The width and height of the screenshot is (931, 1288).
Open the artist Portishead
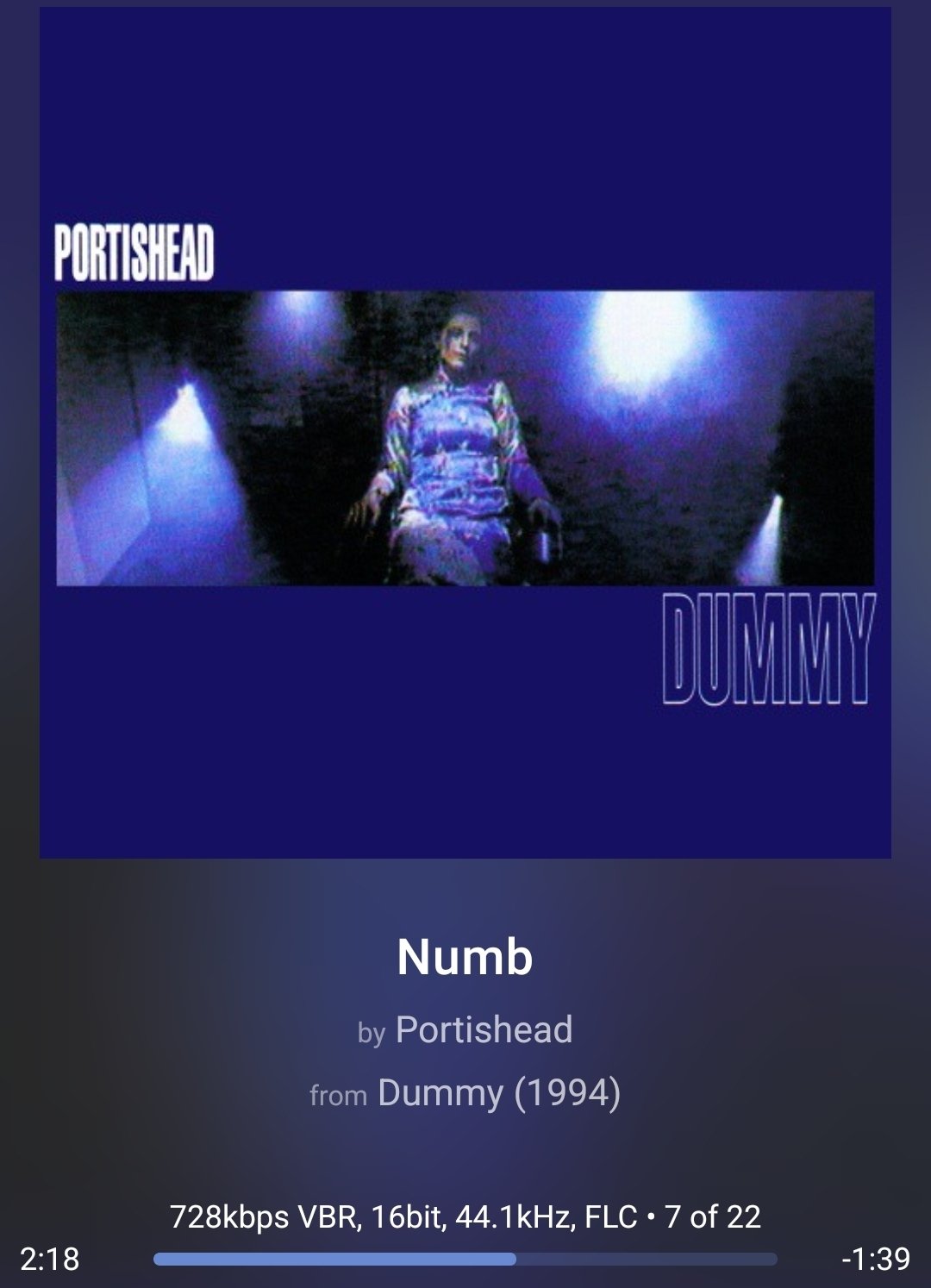pos(483,1030)
